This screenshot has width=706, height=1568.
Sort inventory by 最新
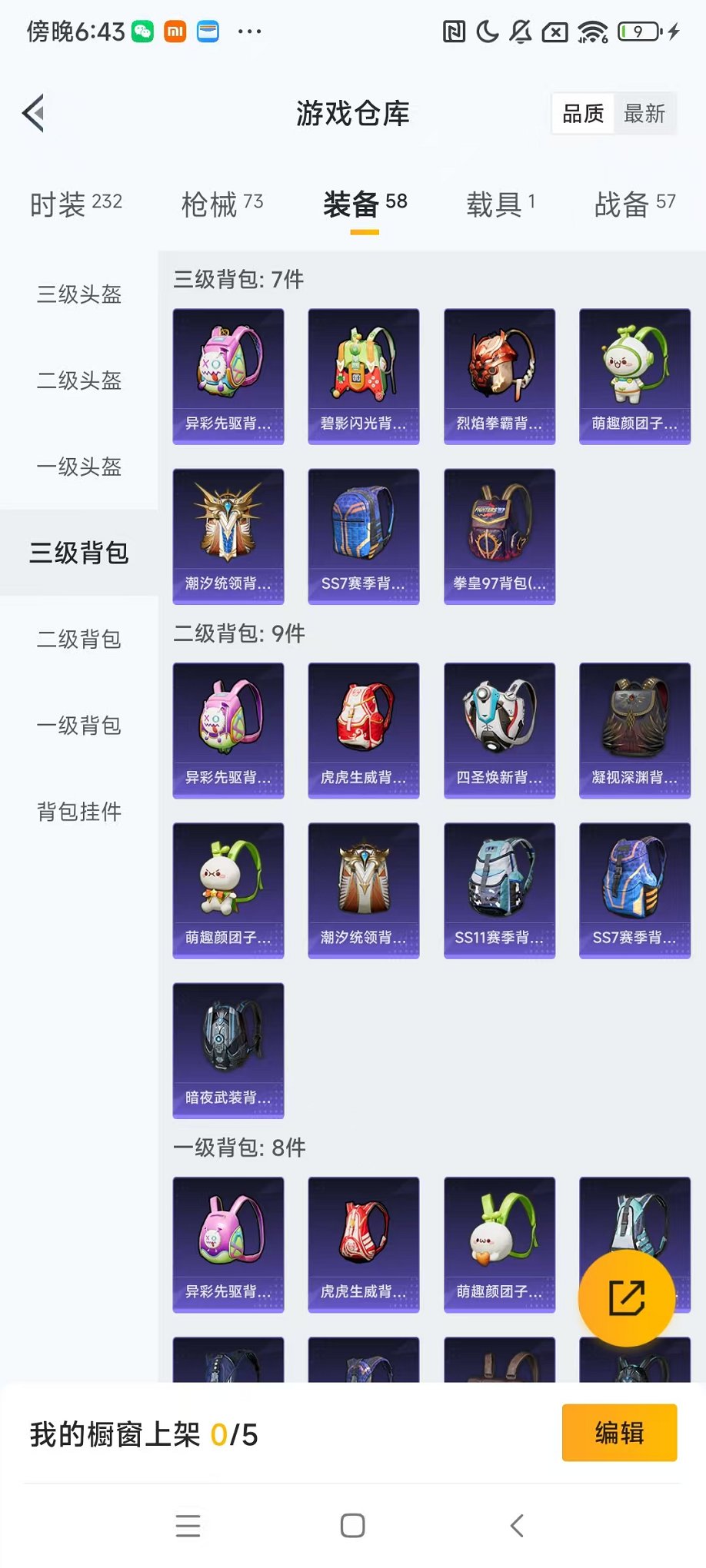point(644,114)
